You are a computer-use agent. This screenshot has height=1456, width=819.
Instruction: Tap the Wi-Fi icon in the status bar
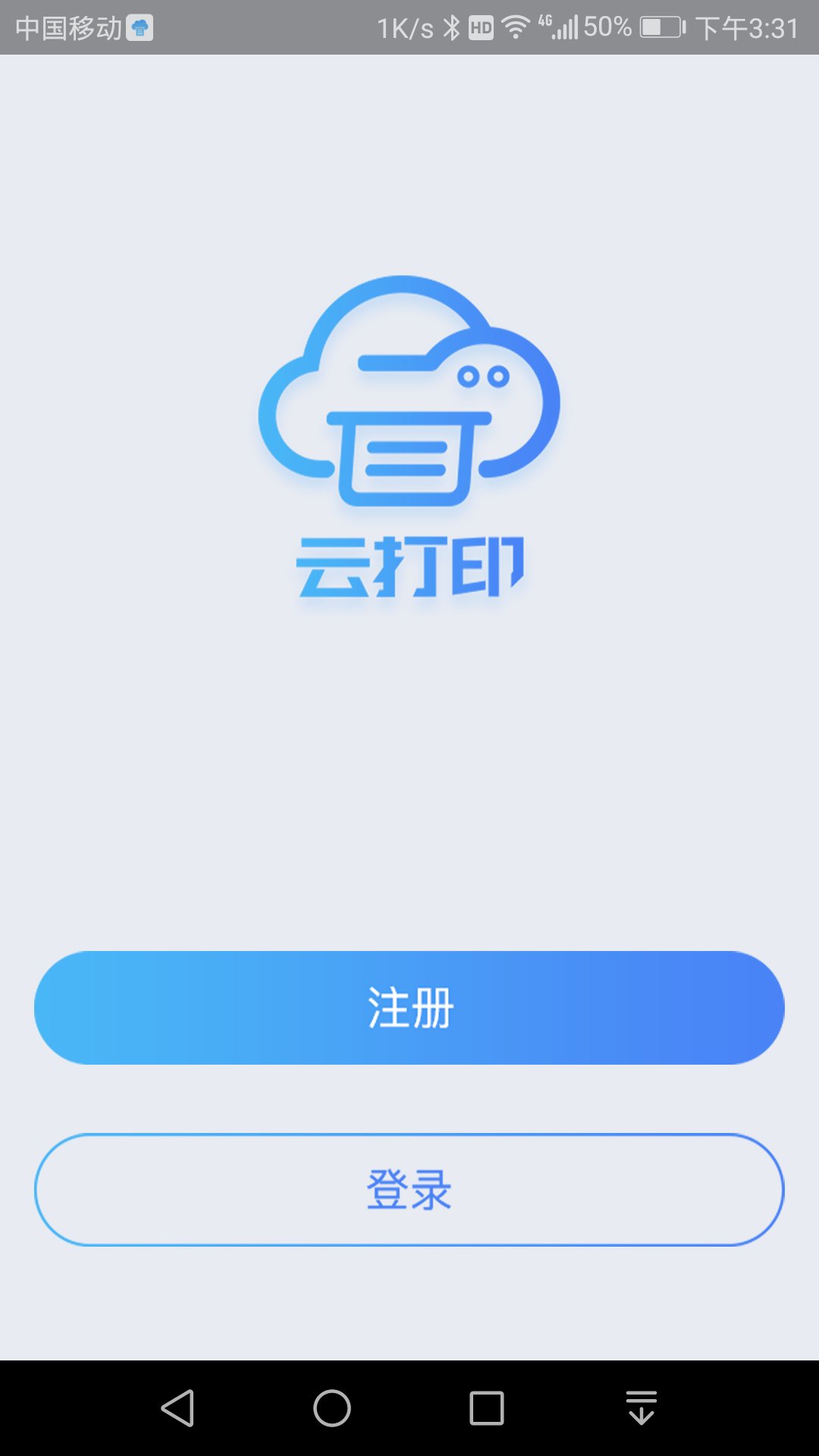[x=515, y=26]
